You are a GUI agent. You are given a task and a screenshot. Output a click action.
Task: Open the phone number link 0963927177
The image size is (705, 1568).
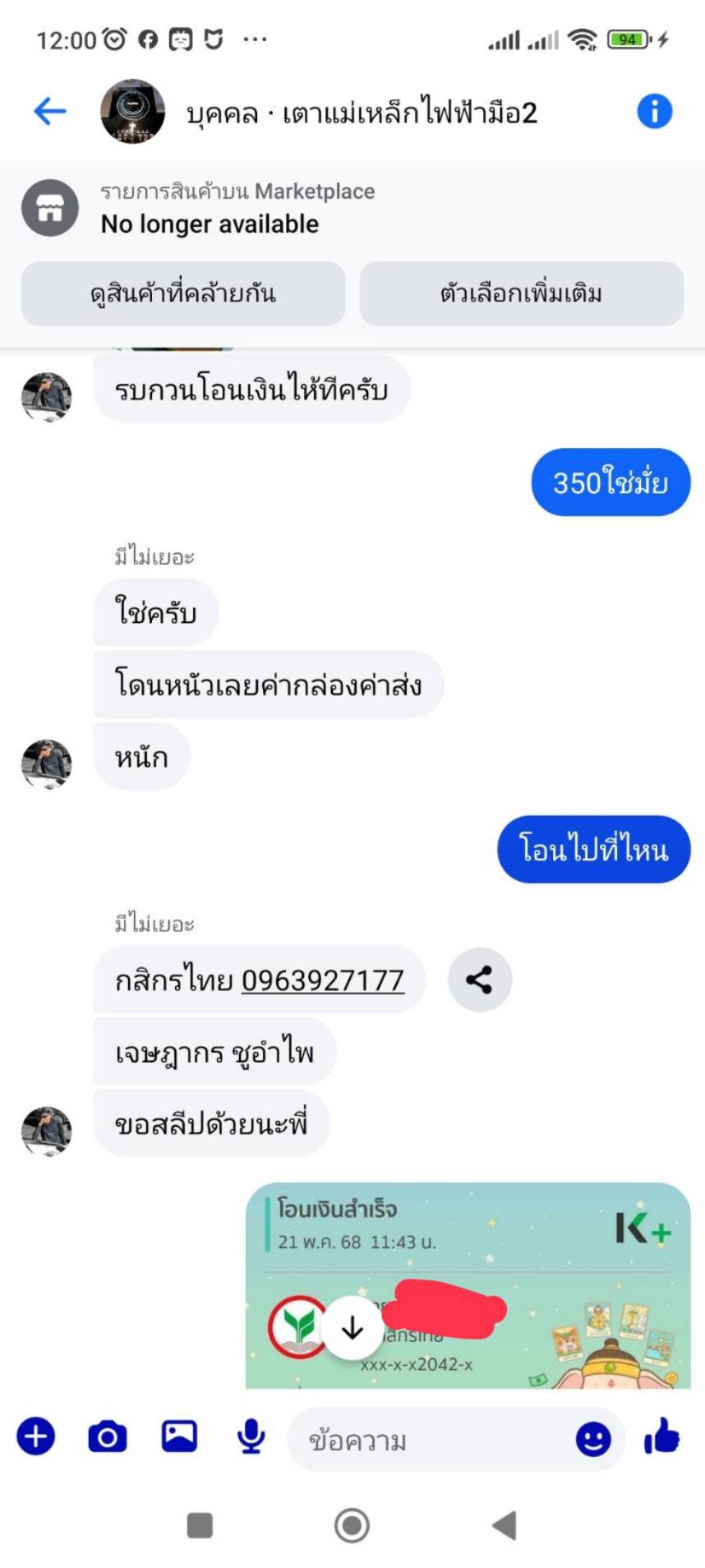[x=323, y=980]
